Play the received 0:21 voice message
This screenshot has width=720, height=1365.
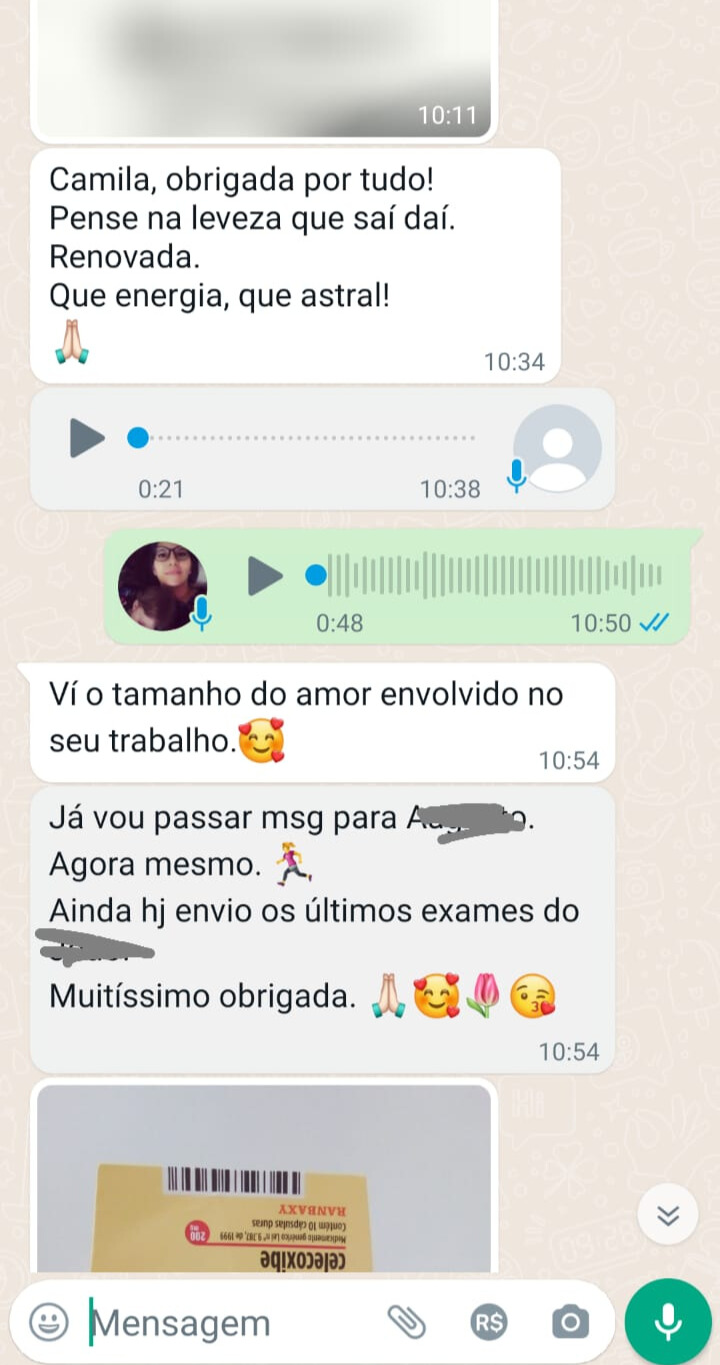pos(87,438)
